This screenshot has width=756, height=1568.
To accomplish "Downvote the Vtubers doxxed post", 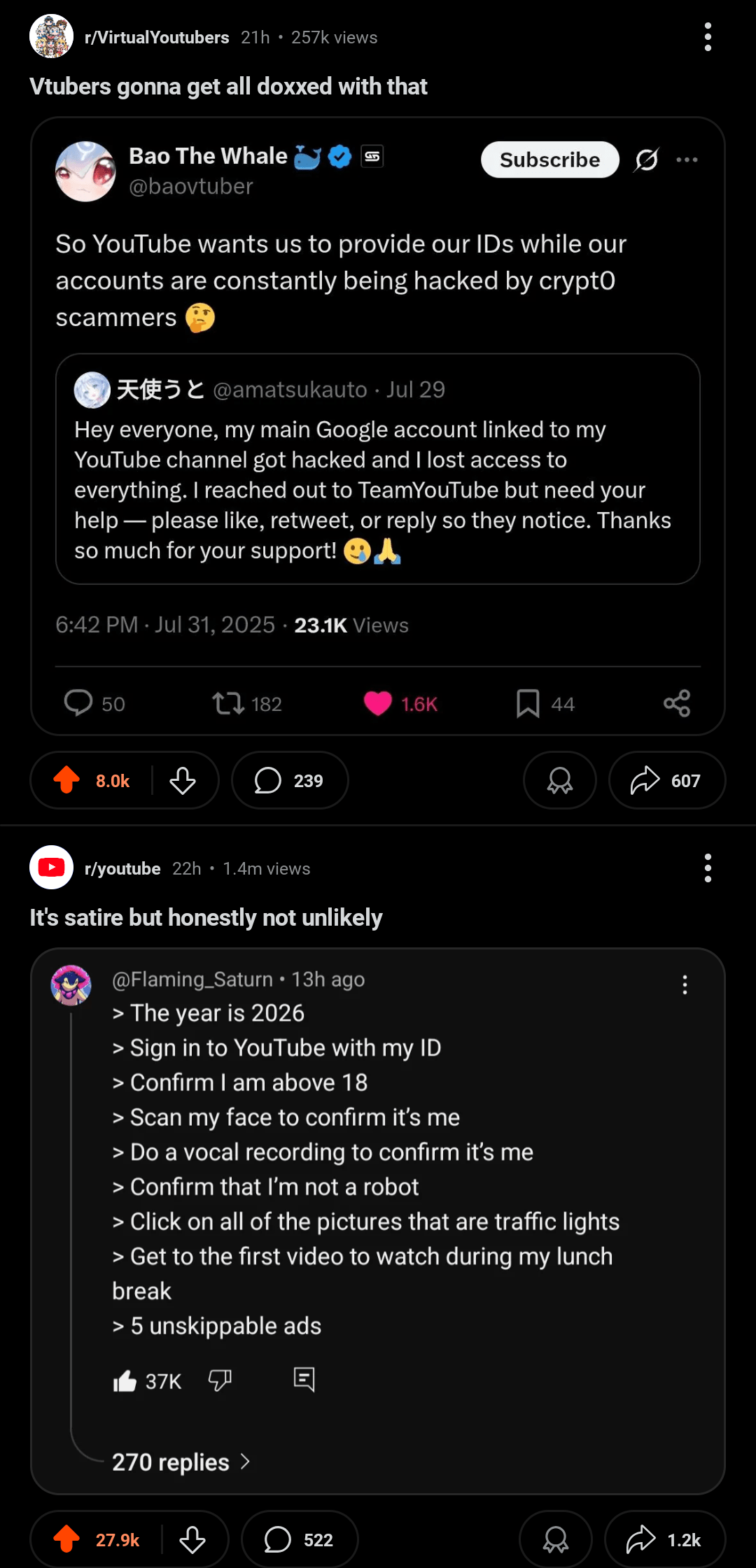I will click(183, 780).
